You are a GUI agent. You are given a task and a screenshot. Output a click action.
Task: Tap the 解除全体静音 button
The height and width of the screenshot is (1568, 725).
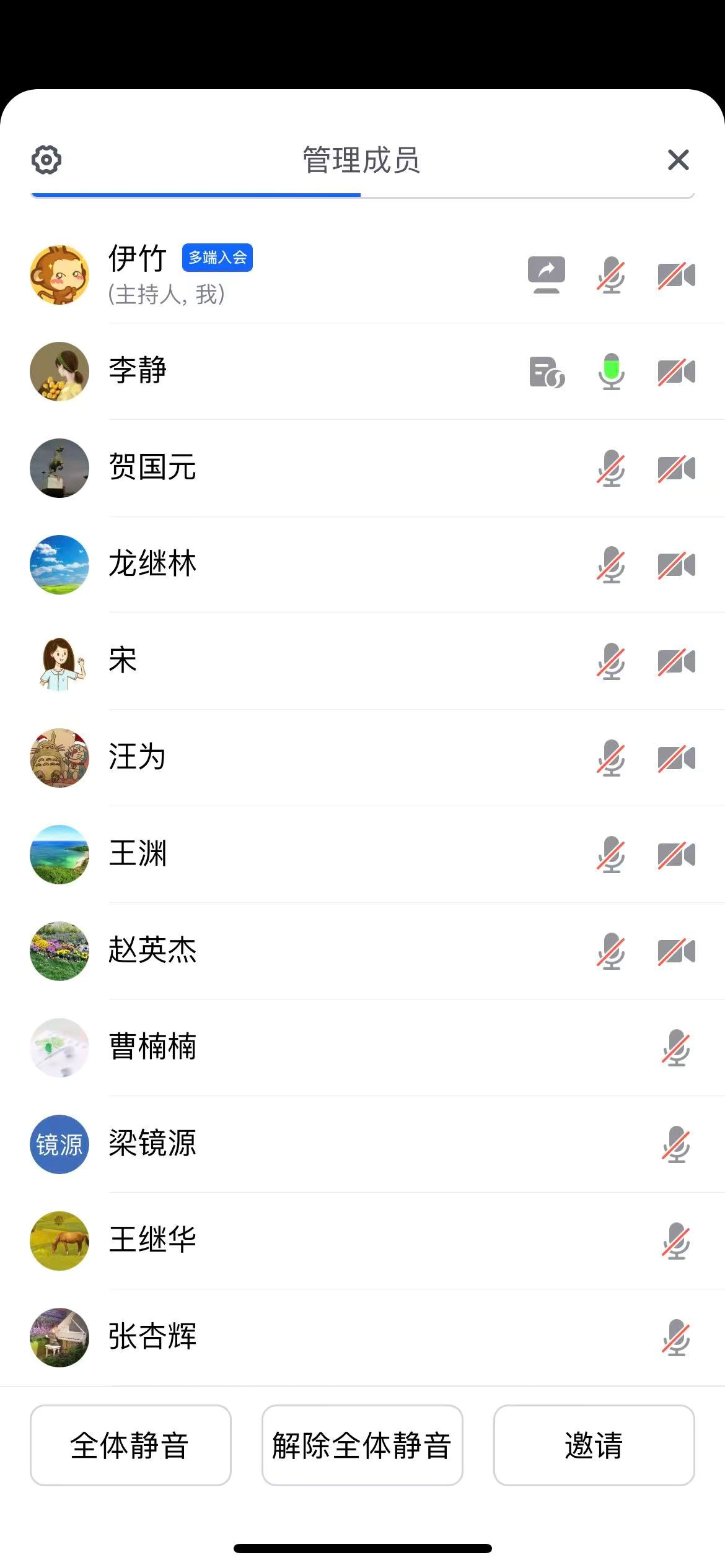tap(362, 1445)
